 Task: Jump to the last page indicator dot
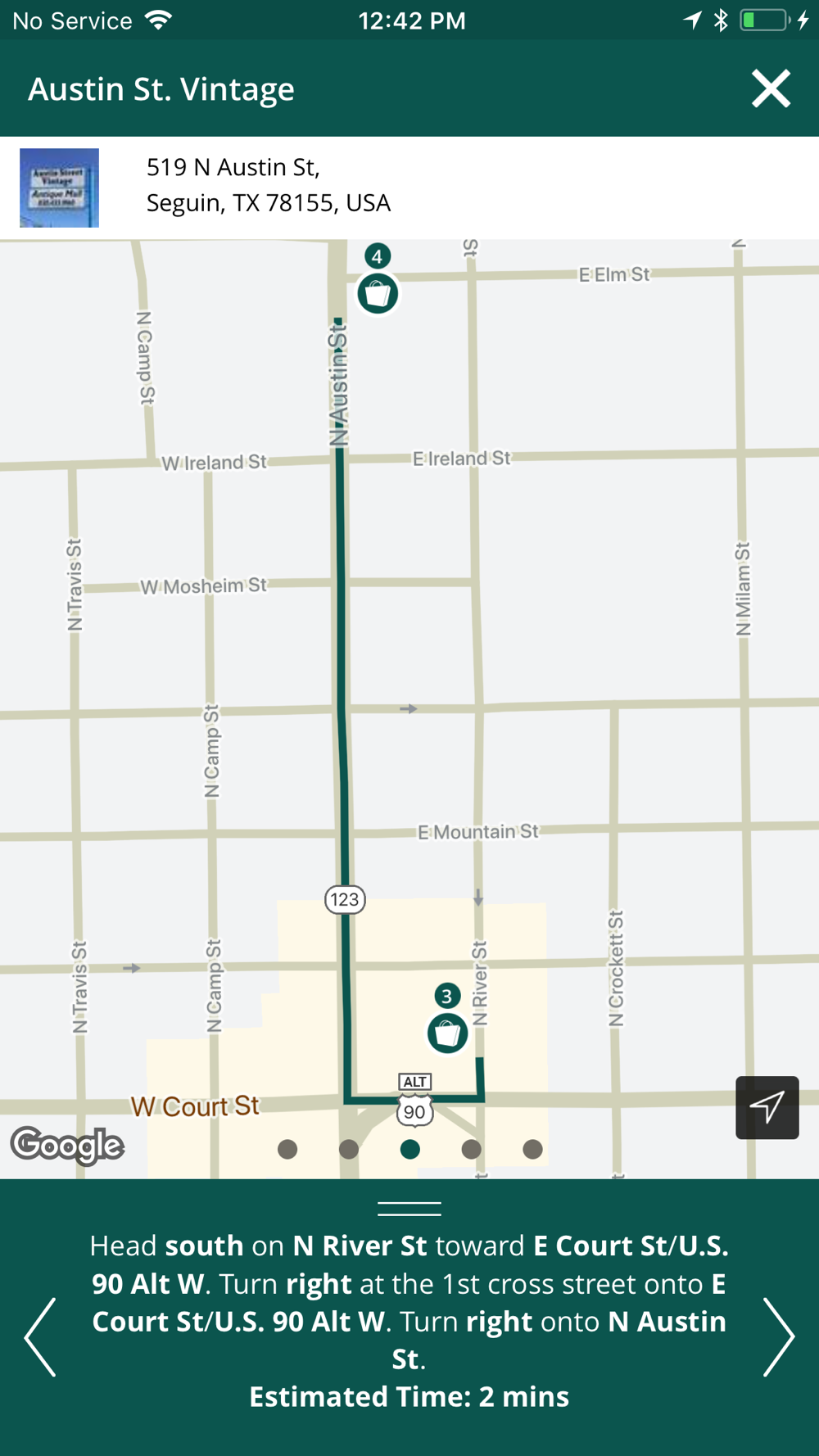coord(532,1149)
